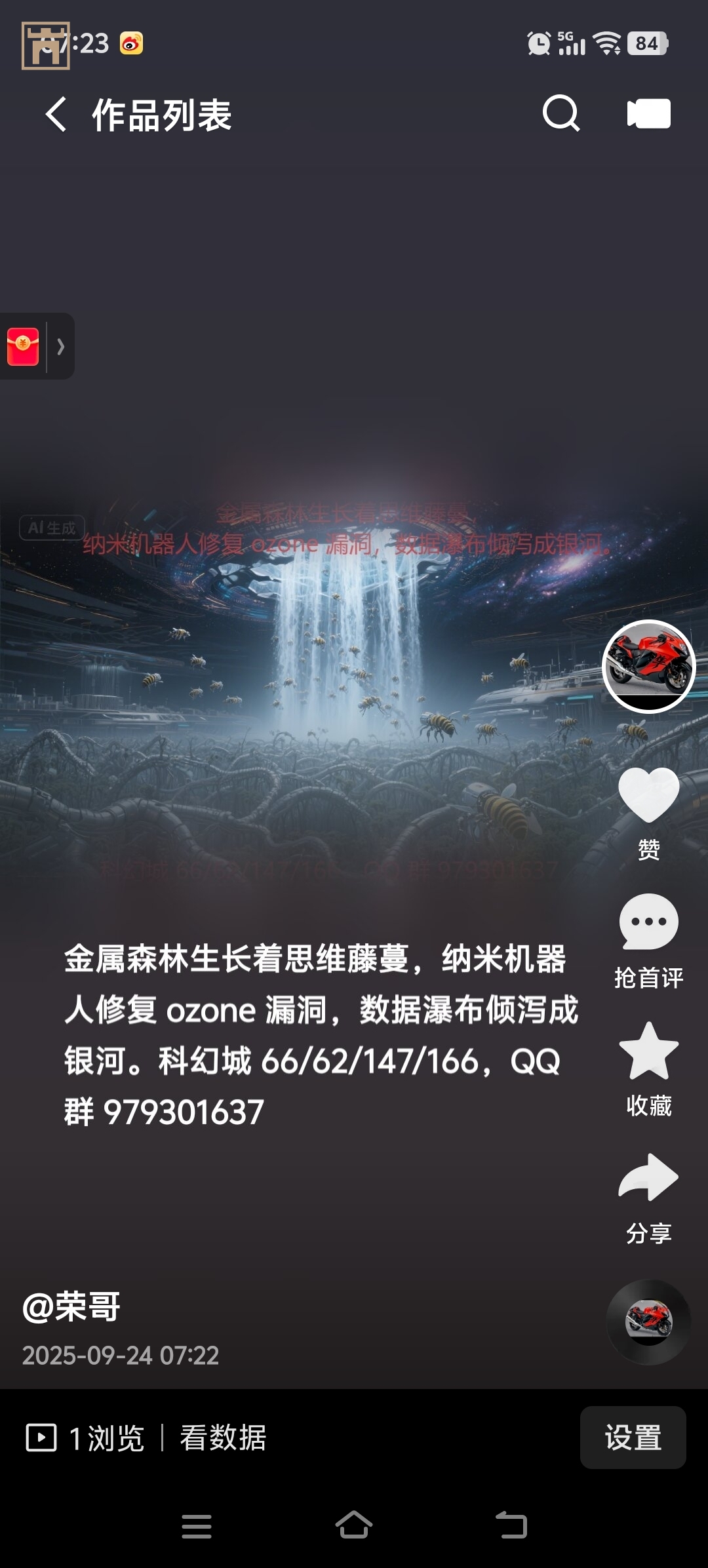Go to the system home screen
This screenshot has width=708, height=1568.
coord(354,1525)
